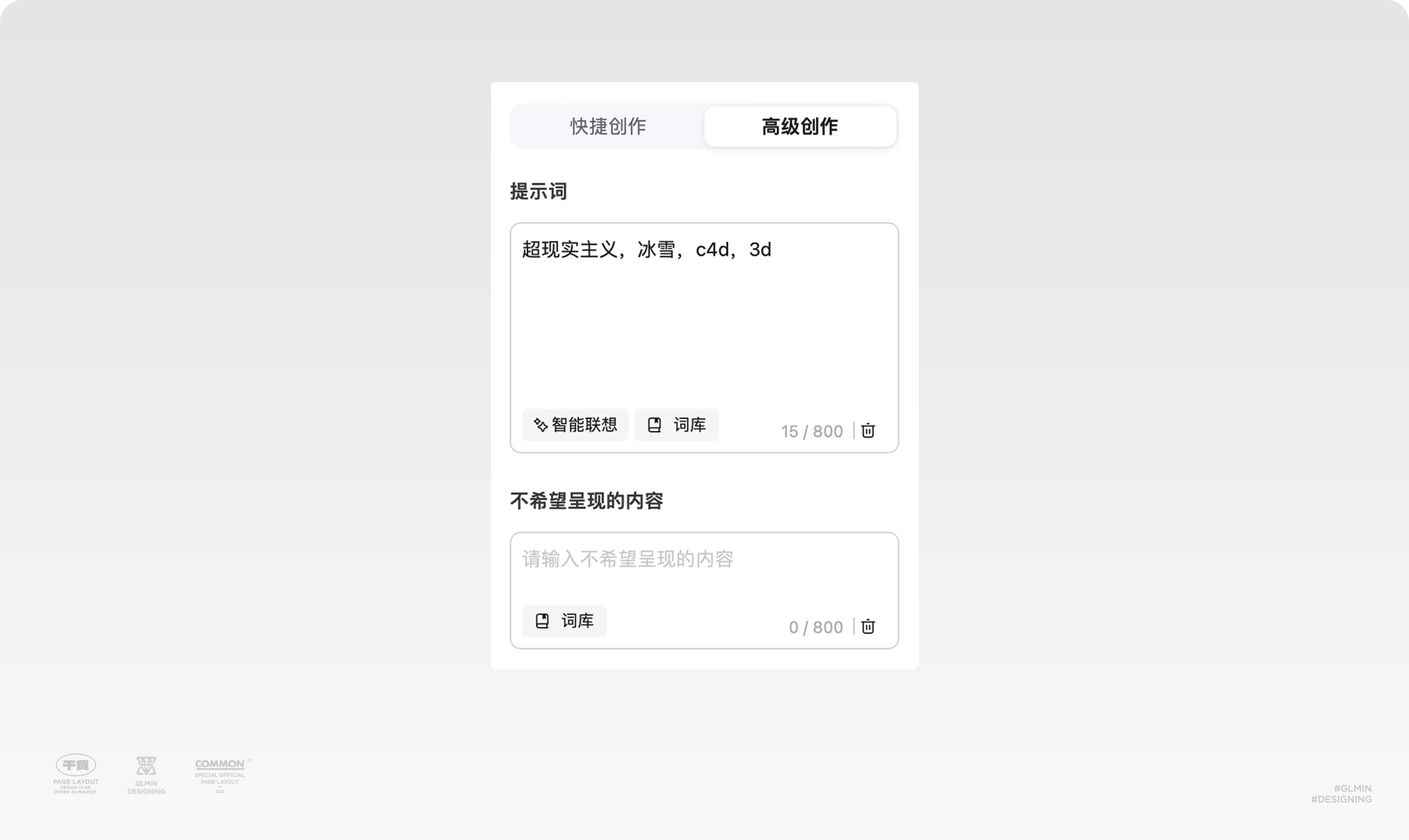The width and height of the screenshot is (1409, 840).
Task: Clear the prompt with its trash icon
Action: point(868,431)
